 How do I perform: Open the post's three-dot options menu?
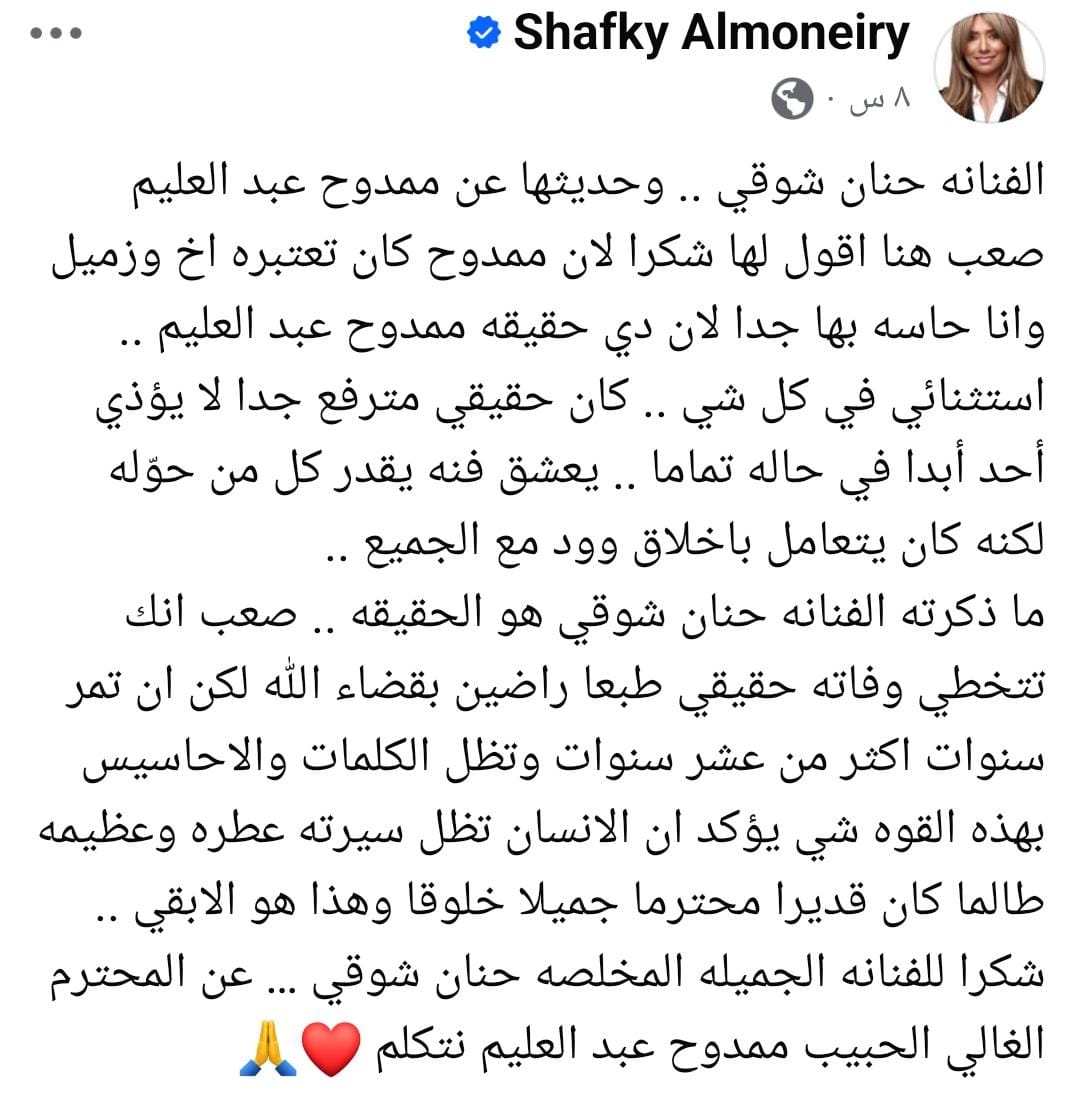pyautogui.click(x=55, y=34)
